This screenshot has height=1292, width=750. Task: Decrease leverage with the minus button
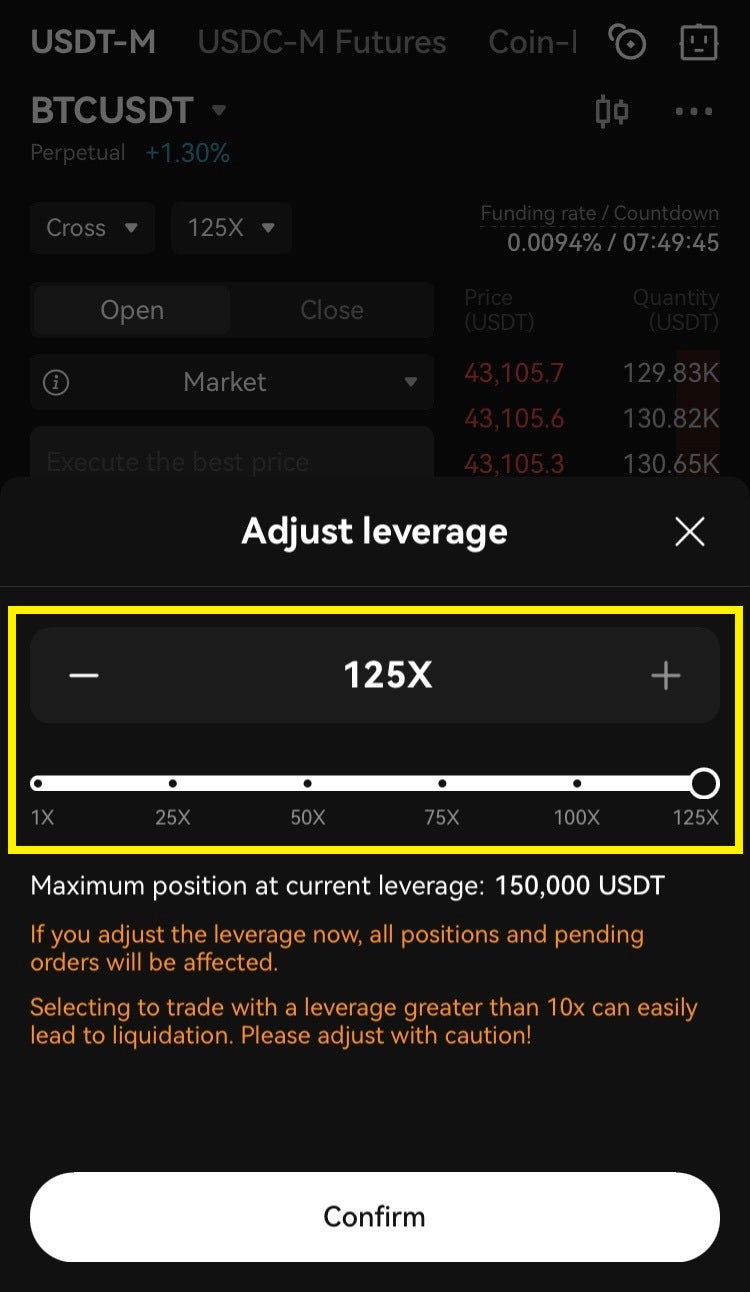84,676
